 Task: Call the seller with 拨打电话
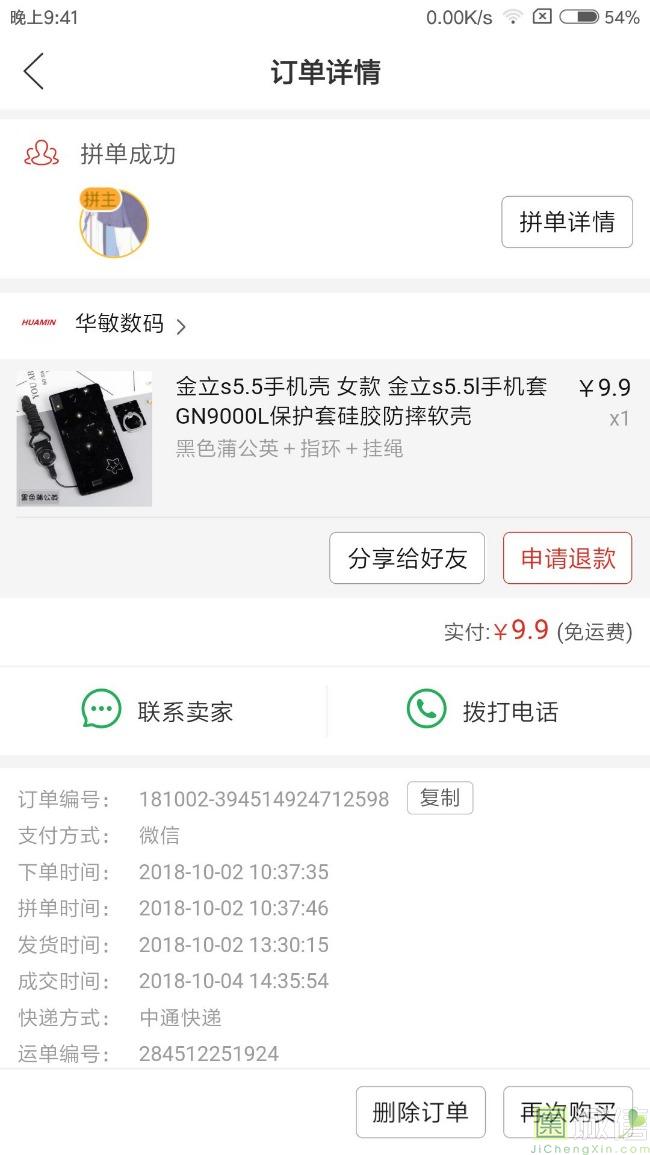[487, 711]
